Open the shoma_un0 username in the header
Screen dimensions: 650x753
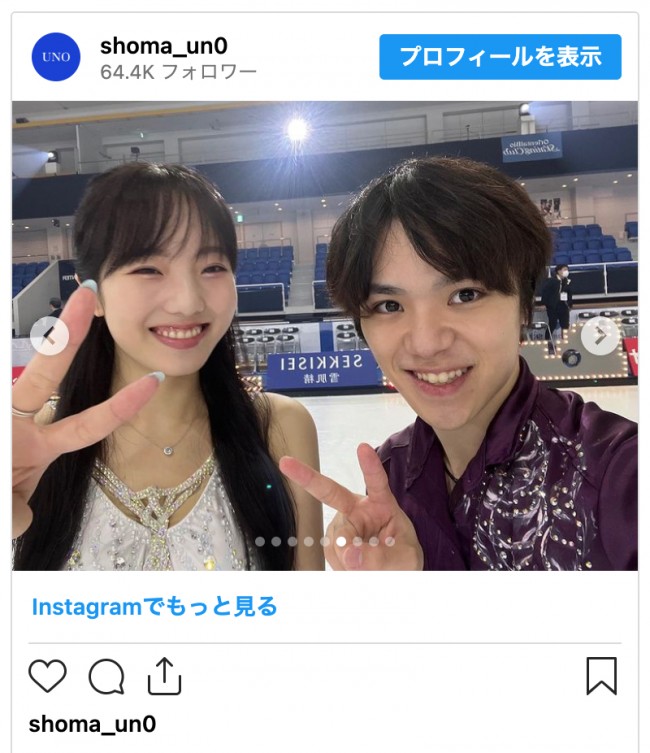(x=152, y=46)
